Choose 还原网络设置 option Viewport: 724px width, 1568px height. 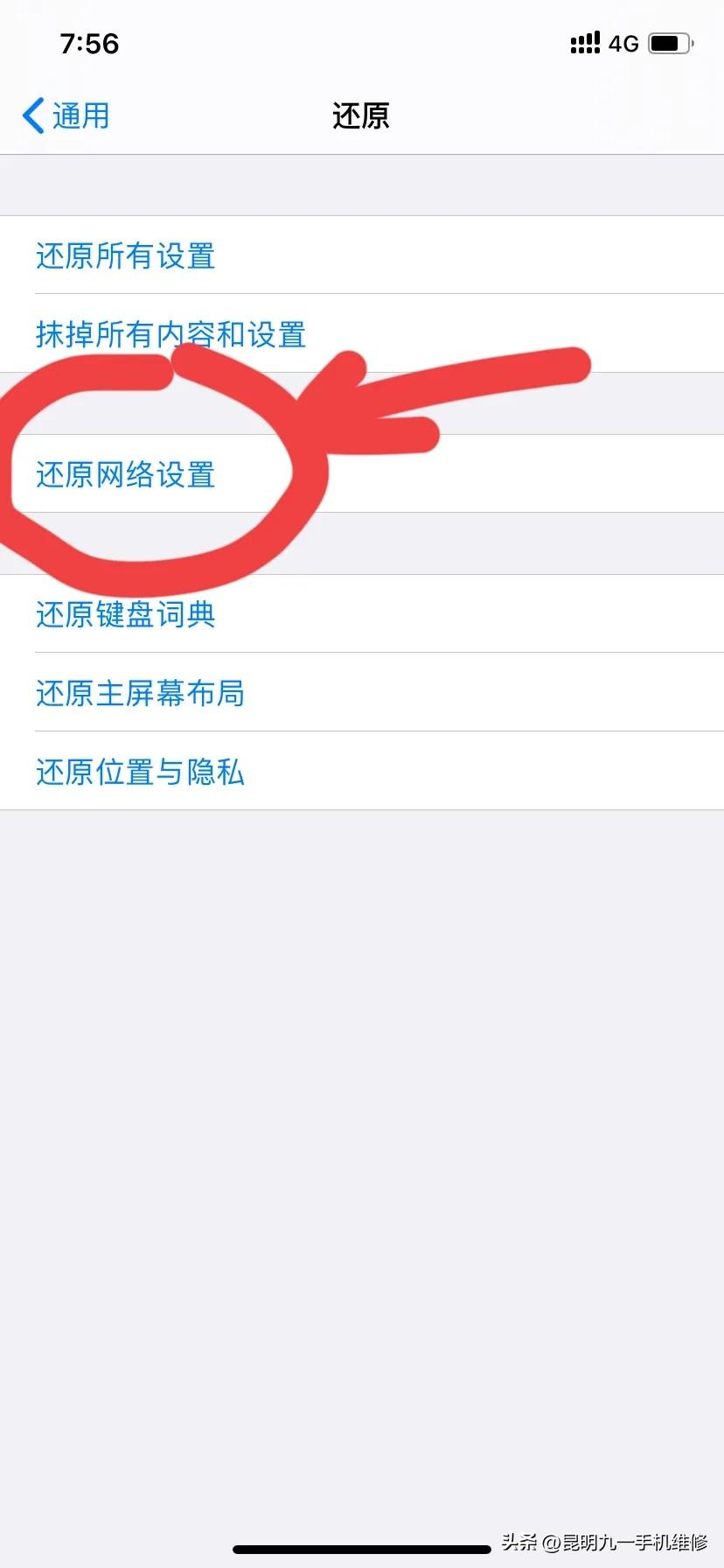pyautogui.click(x=126, y=474)
